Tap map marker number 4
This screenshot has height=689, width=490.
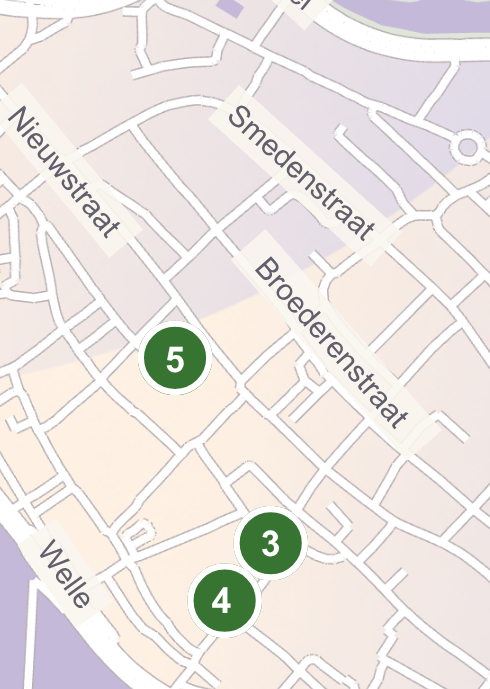pos(225,600)
